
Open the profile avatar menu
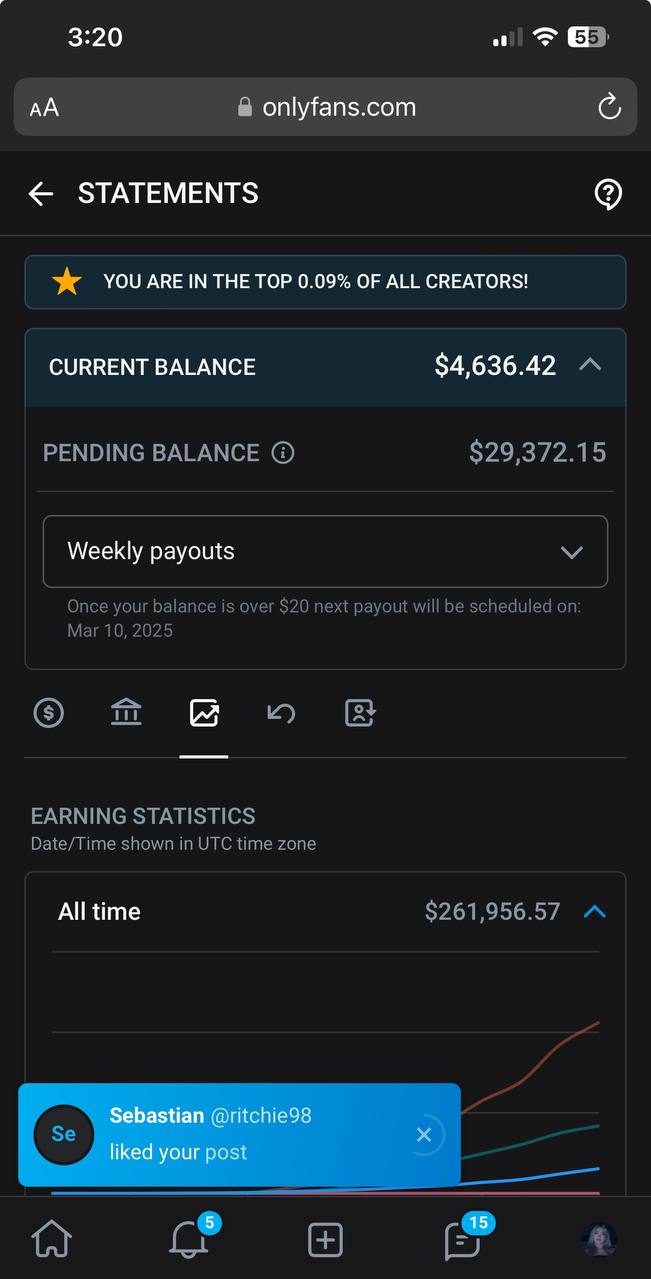click(599, 1240)
